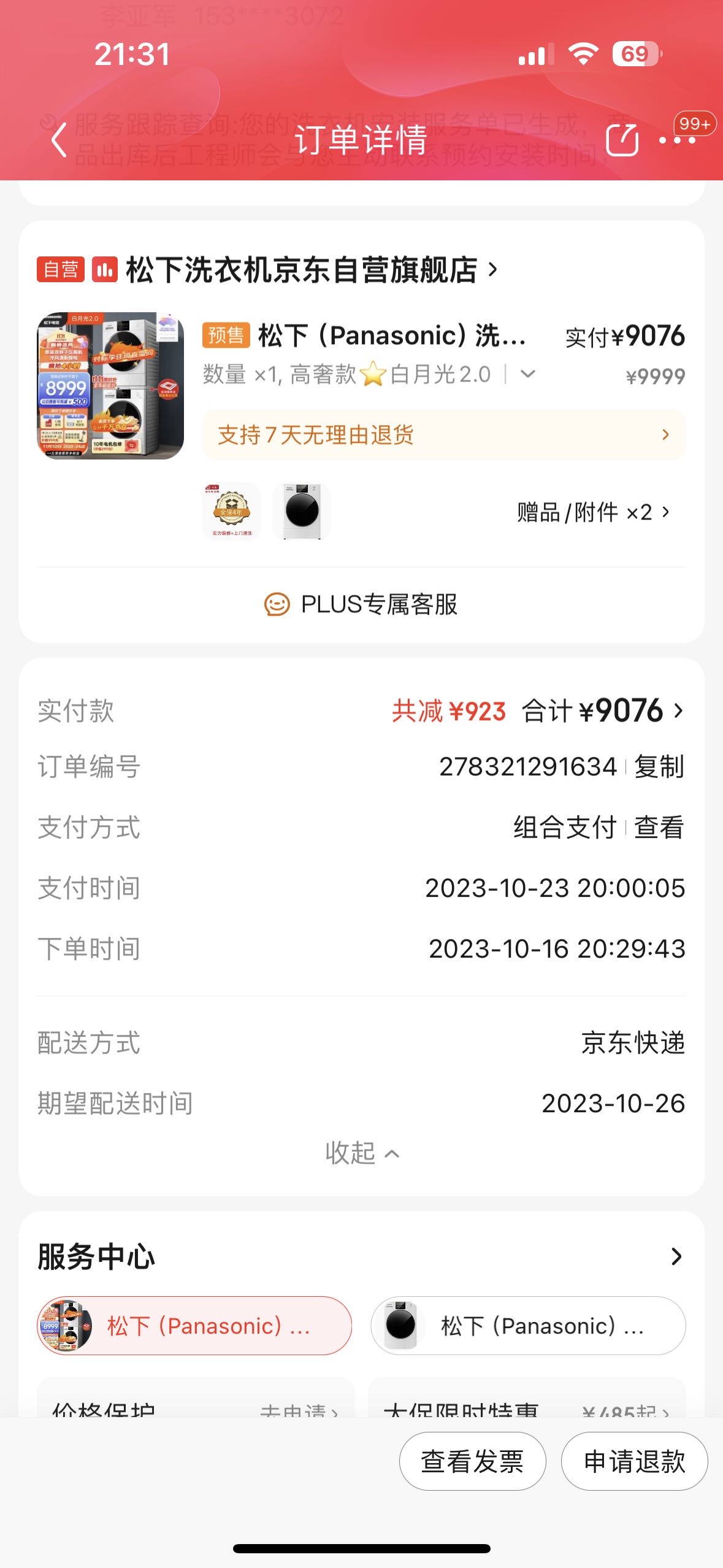
Task: Tap 查看 next to 组合支付
Action: [x=659, y=828]
